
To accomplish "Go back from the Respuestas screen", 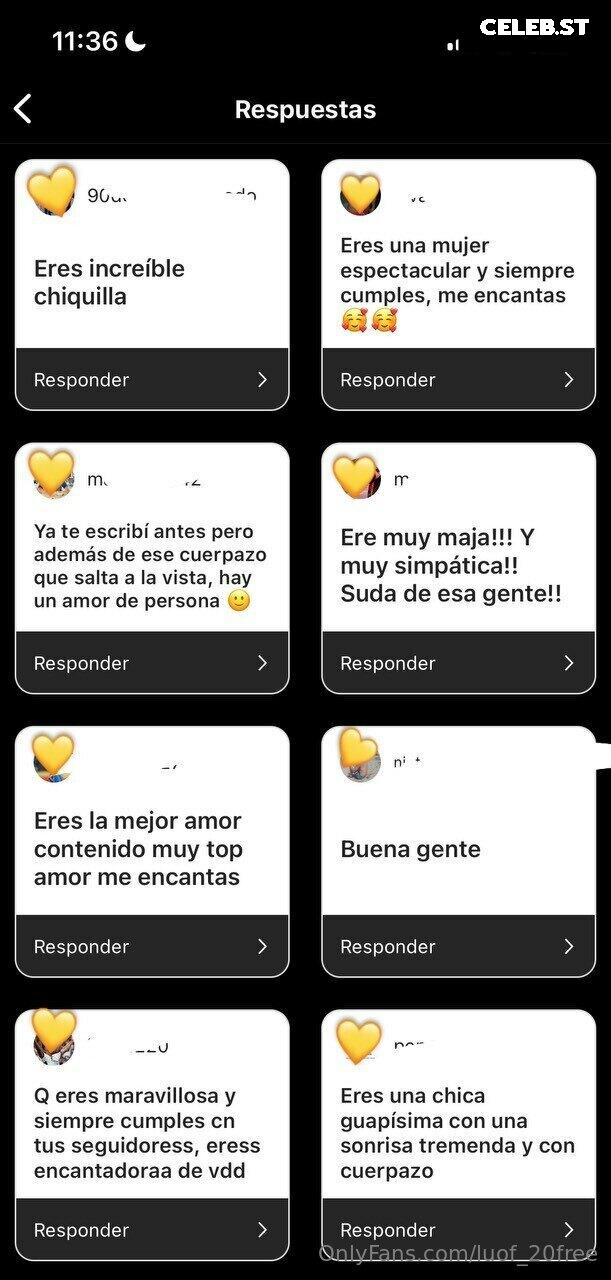I will coord(23,109).
